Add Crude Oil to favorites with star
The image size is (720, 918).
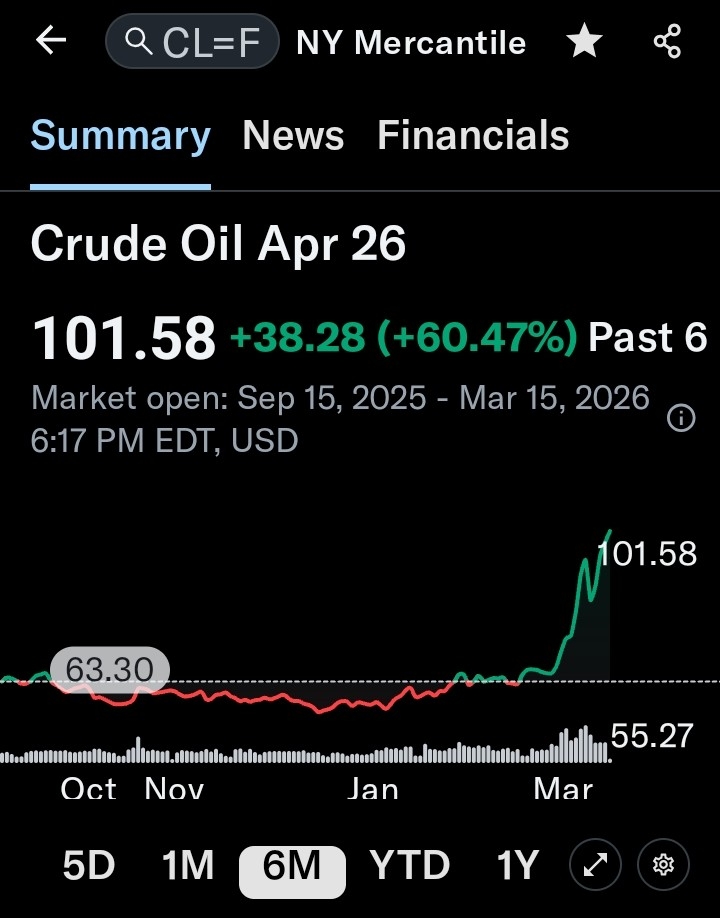point(584,42)
